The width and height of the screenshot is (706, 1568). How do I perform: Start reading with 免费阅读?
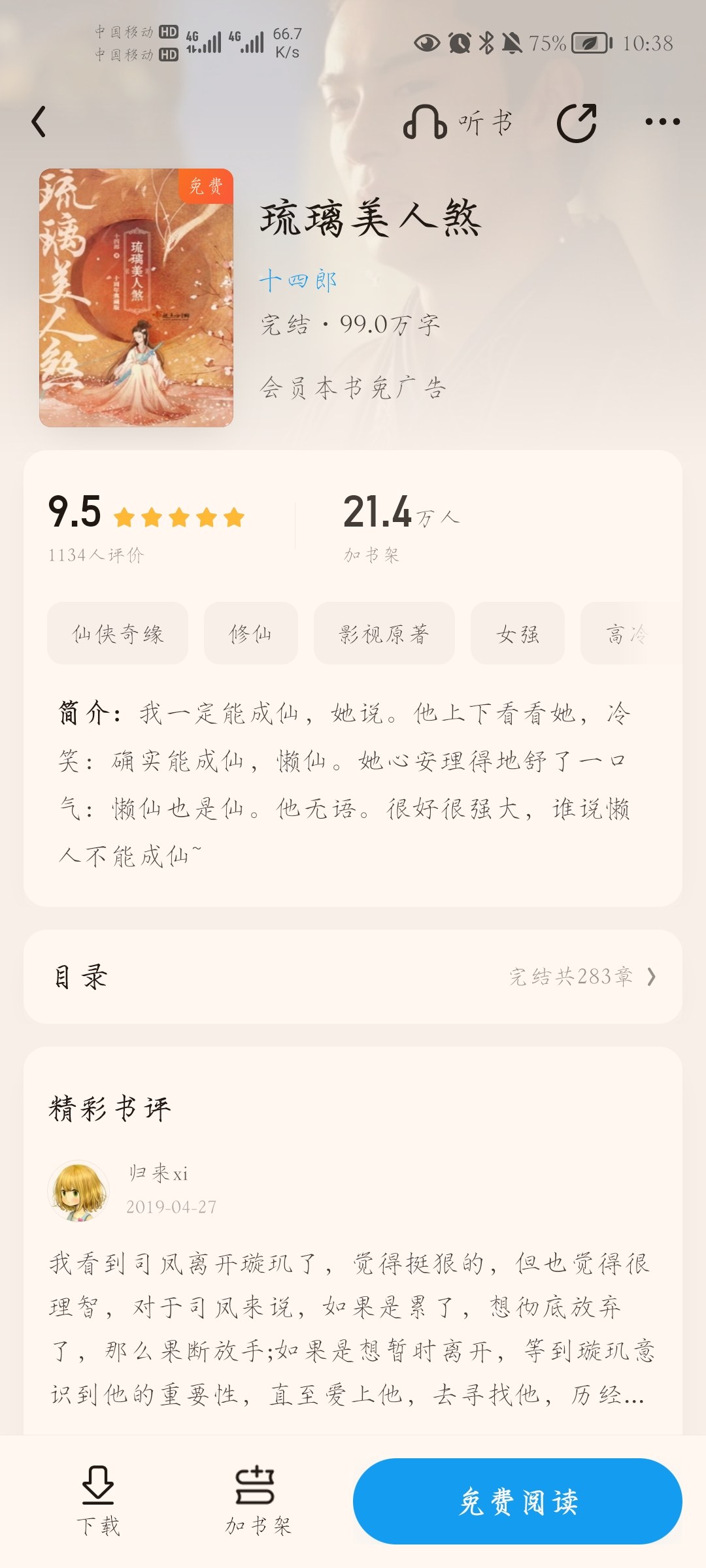tap(518, 1501)
